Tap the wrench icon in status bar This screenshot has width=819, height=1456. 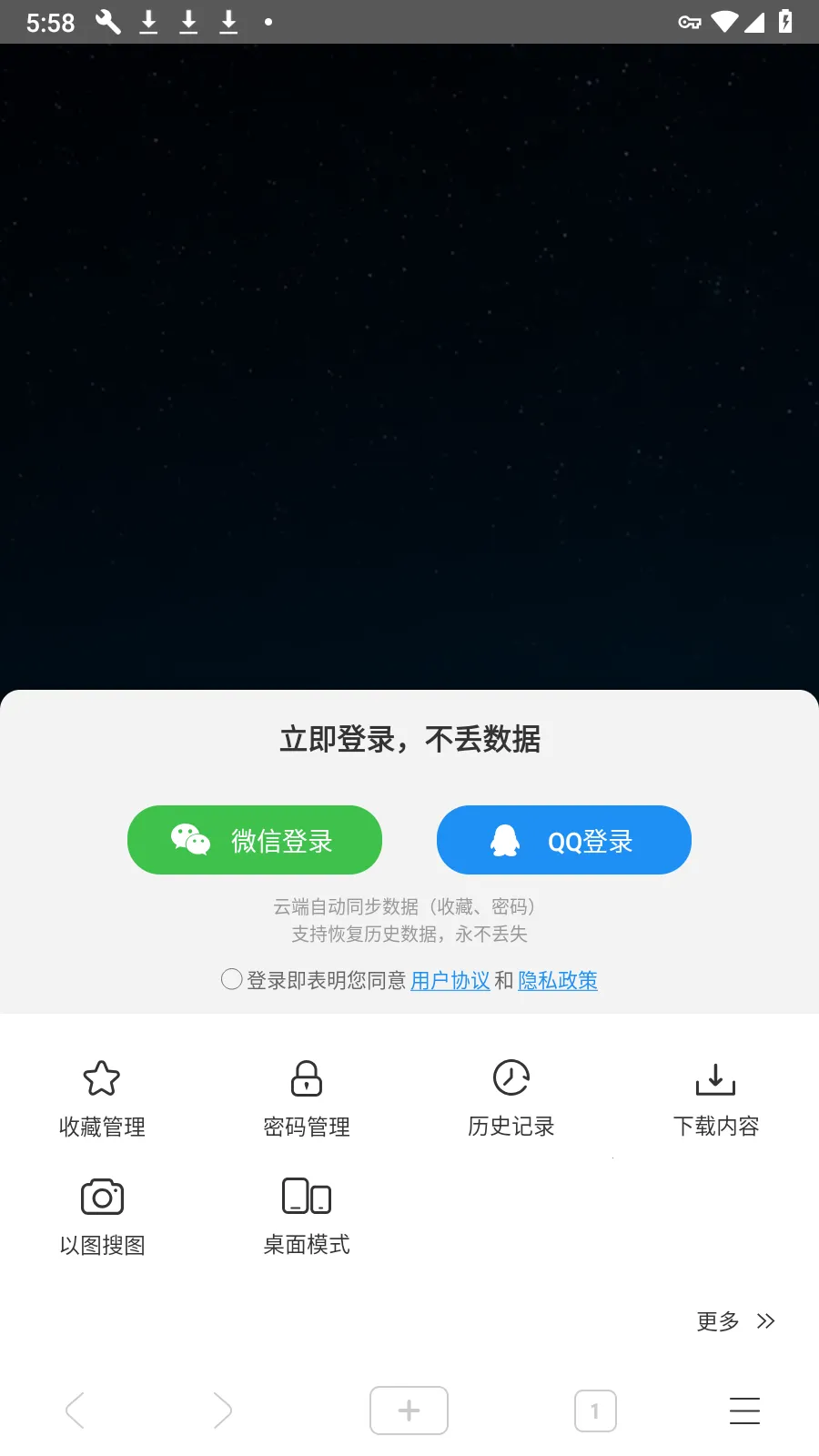pyautogui.click(x=107, y=21)
